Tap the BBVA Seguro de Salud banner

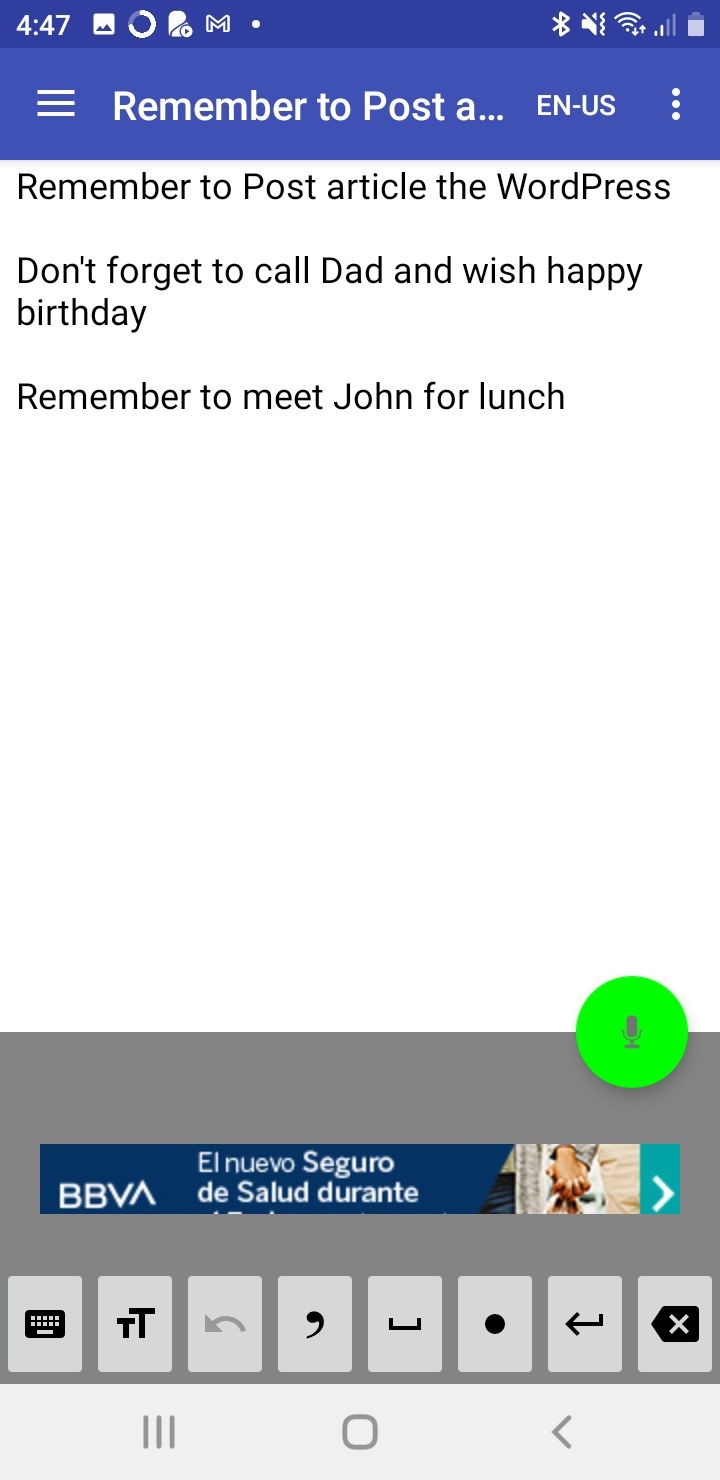pyautogui.click(x=330, y=1178)
